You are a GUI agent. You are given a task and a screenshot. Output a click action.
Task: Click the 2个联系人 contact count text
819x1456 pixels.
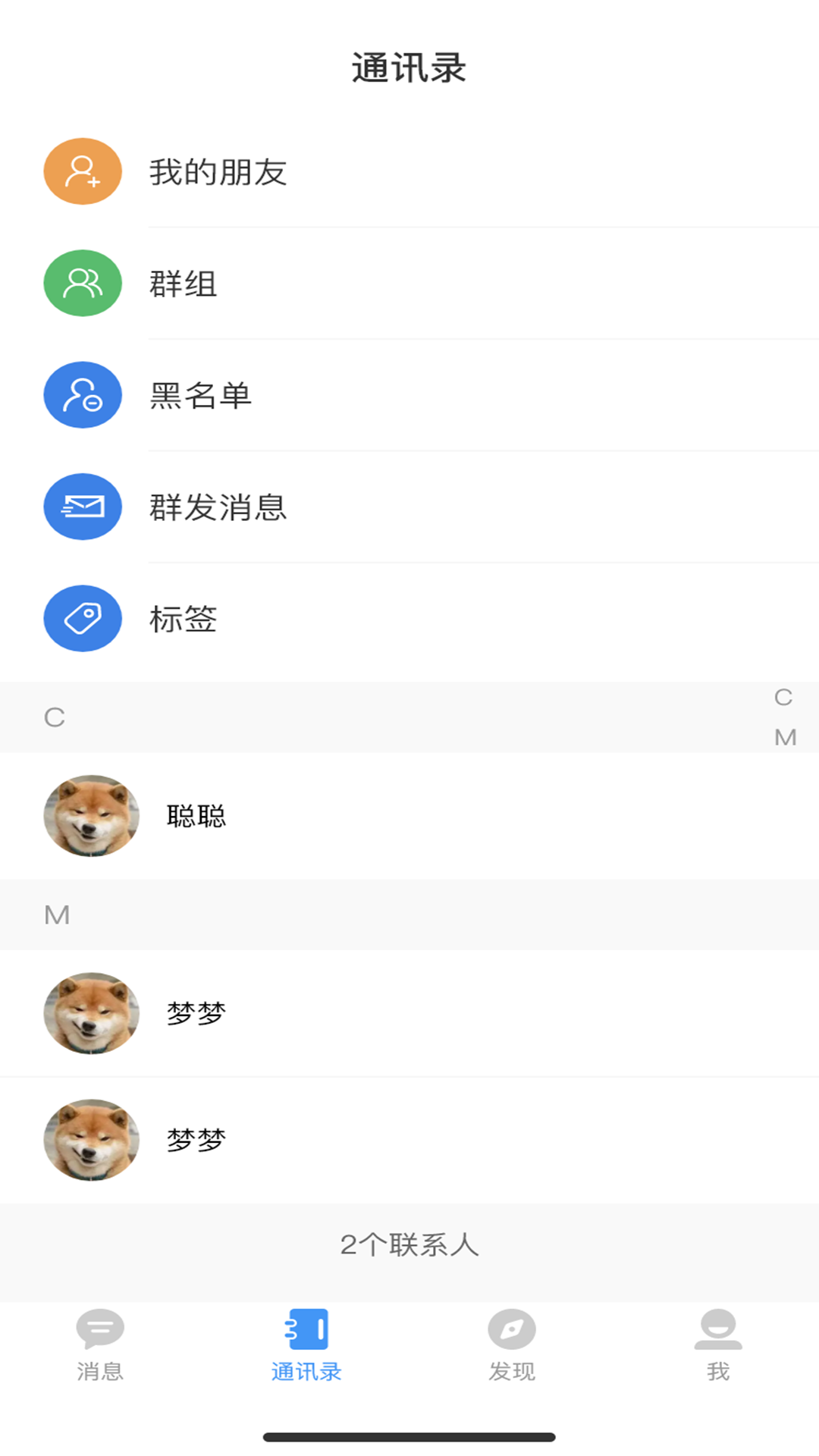point(409,1244)
